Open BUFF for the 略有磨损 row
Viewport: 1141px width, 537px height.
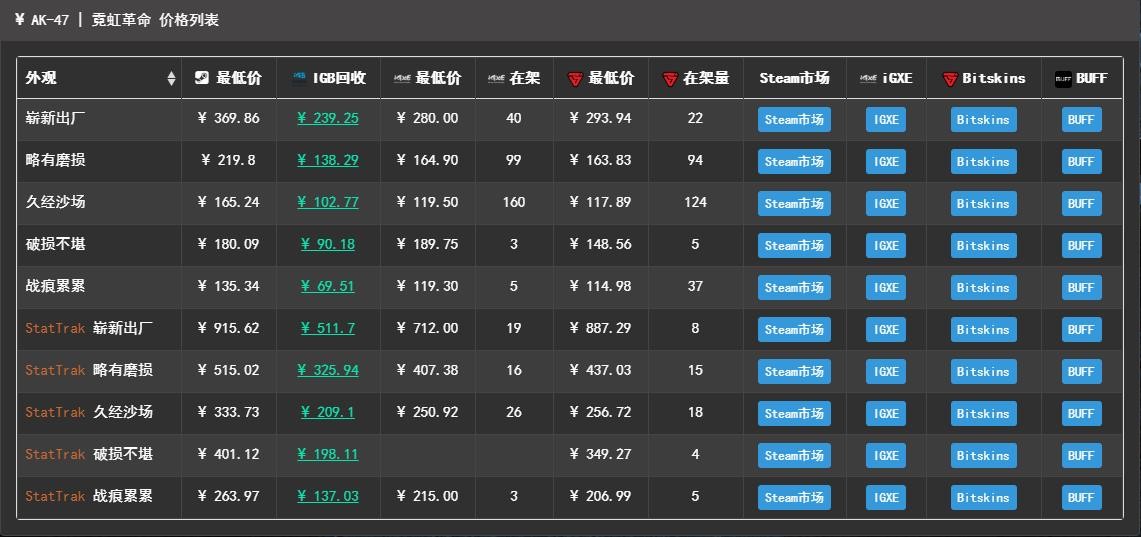1080,161
